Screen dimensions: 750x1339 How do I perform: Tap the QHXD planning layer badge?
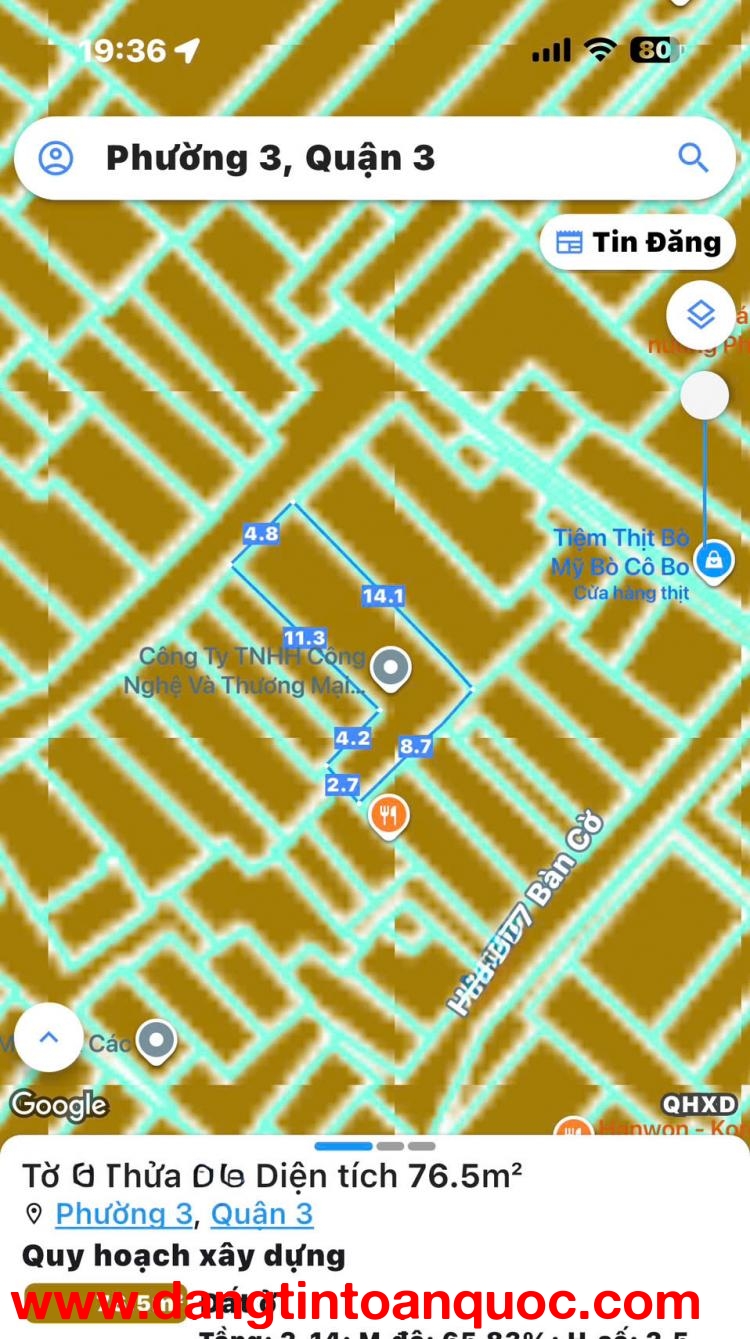tap(700, 1104)
